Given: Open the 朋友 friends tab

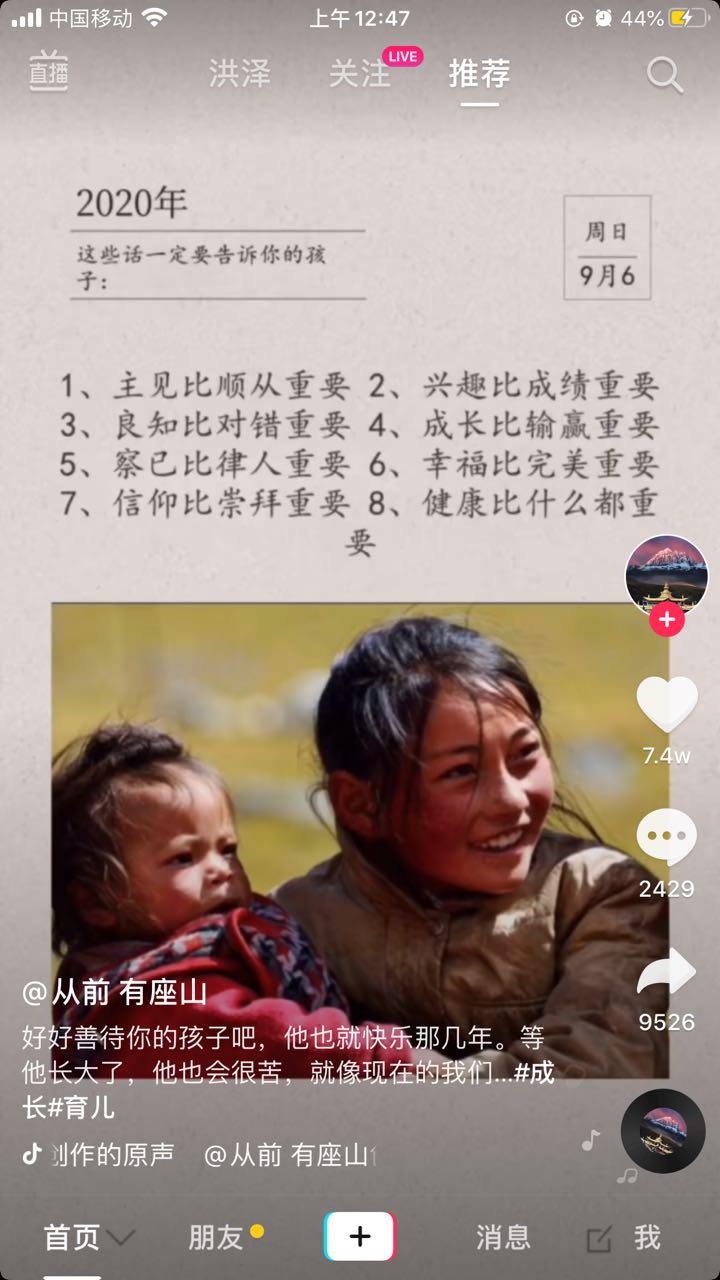Looking at the screenshot, I should click(216, 1237).
